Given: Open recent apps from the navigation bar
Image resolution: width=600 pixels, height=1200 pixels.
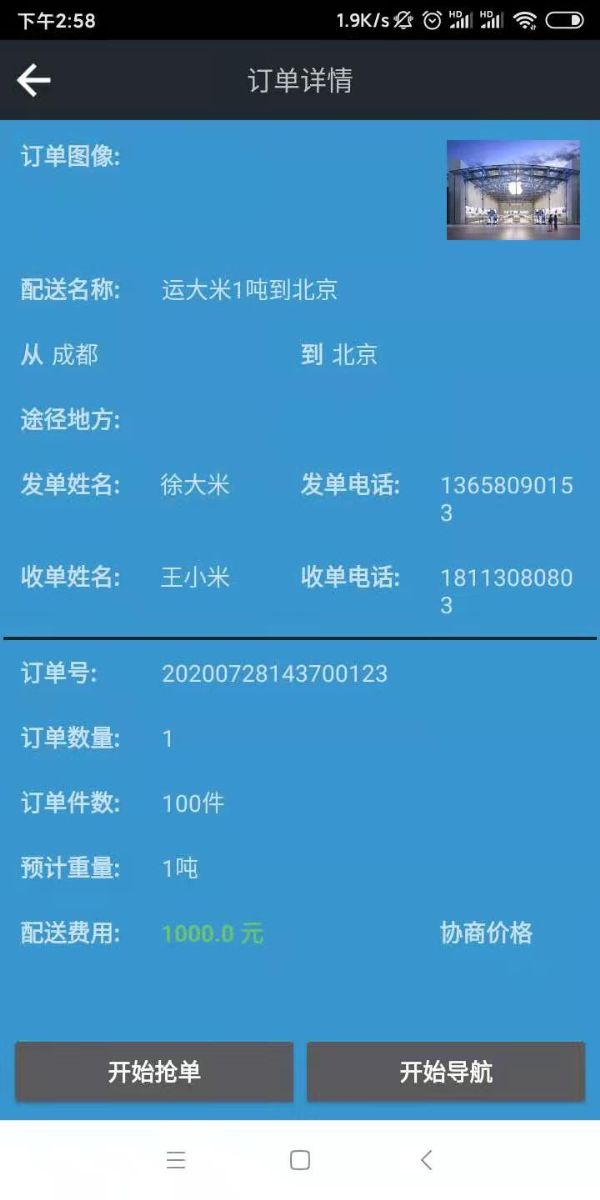Looking at the screenshot, I should [x=176, y=1160].
